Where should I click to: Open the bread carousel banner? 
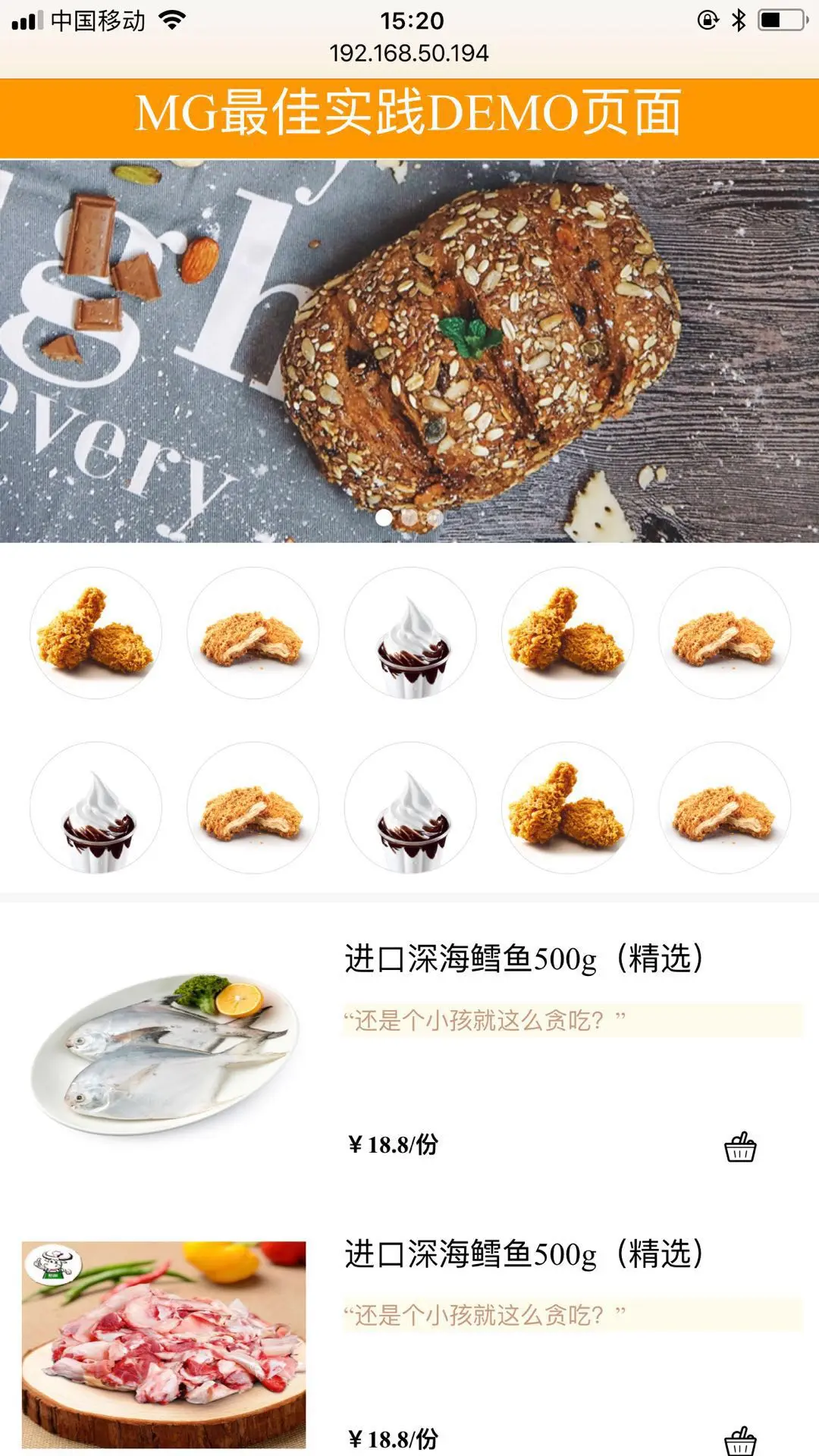point(409,351)
